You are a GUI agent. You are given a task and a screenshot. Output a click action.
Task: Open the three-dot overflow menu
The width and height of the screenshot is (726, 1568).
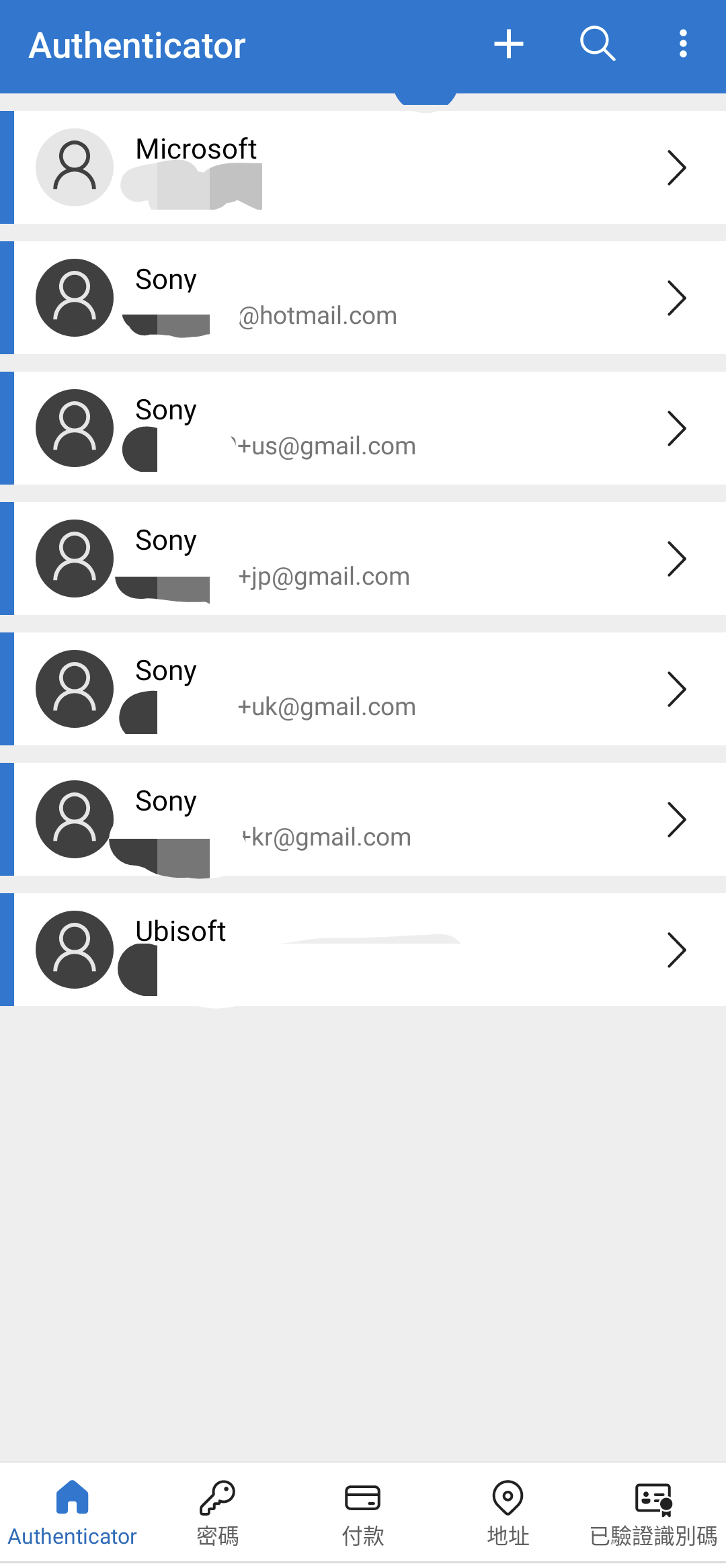coord(683,44)
